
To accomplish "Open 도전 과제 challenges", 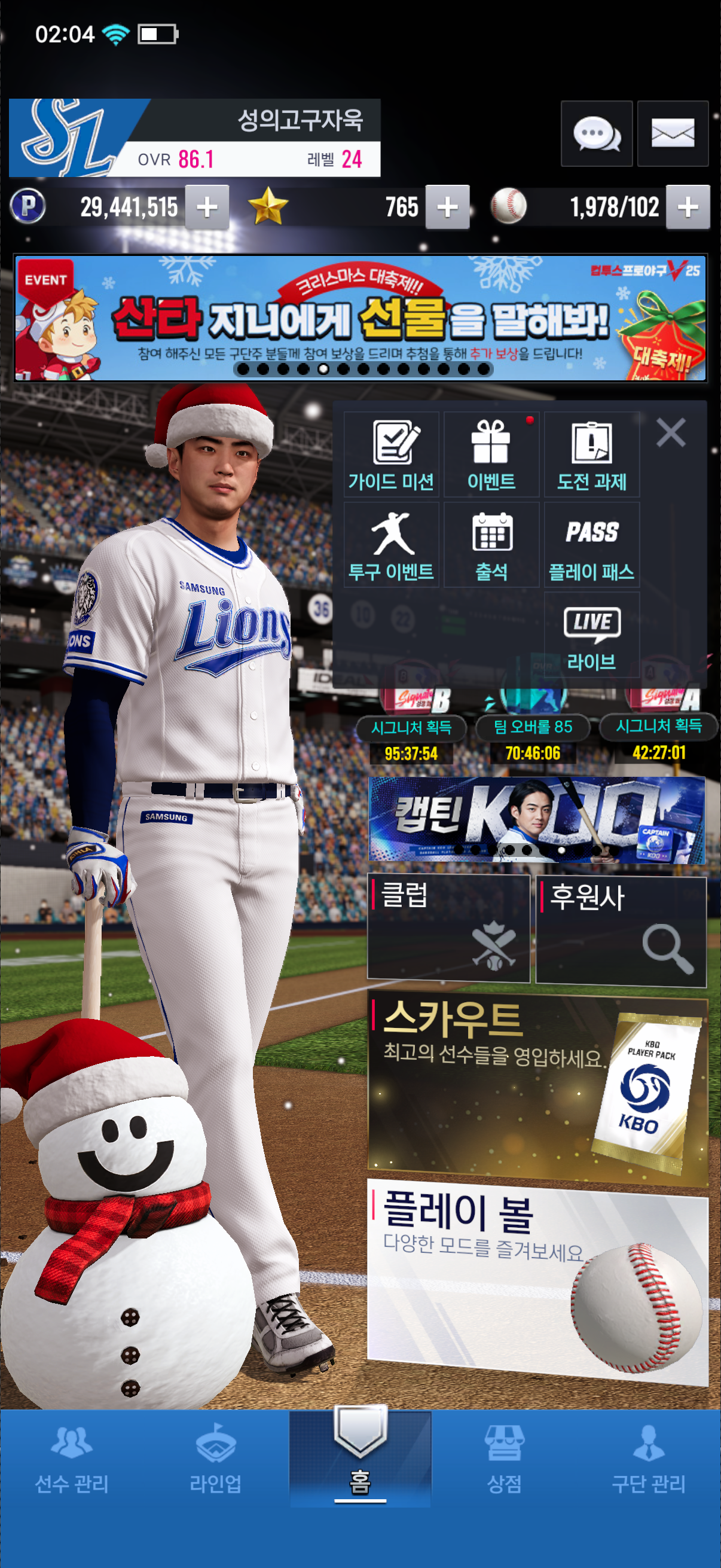I will point(591,454).
